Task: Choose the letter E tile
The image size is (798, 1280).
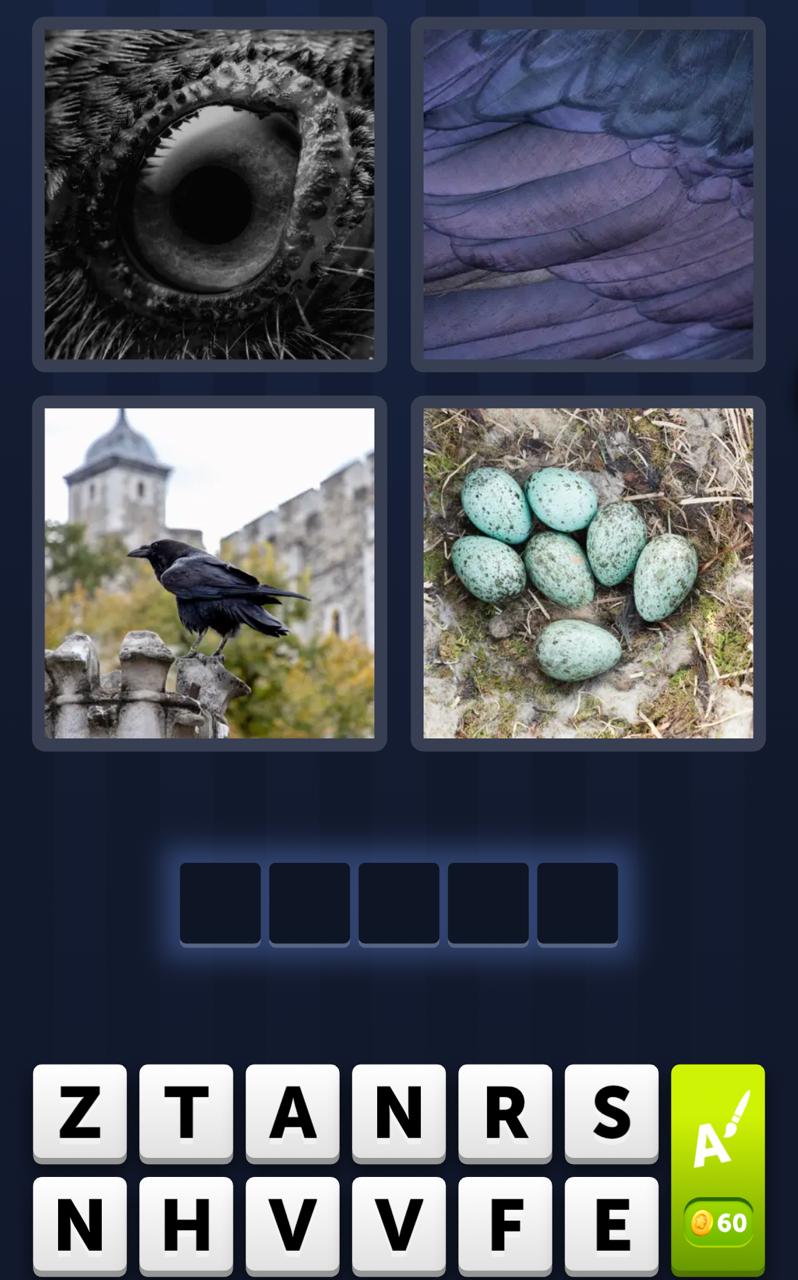Action: 612,1224
